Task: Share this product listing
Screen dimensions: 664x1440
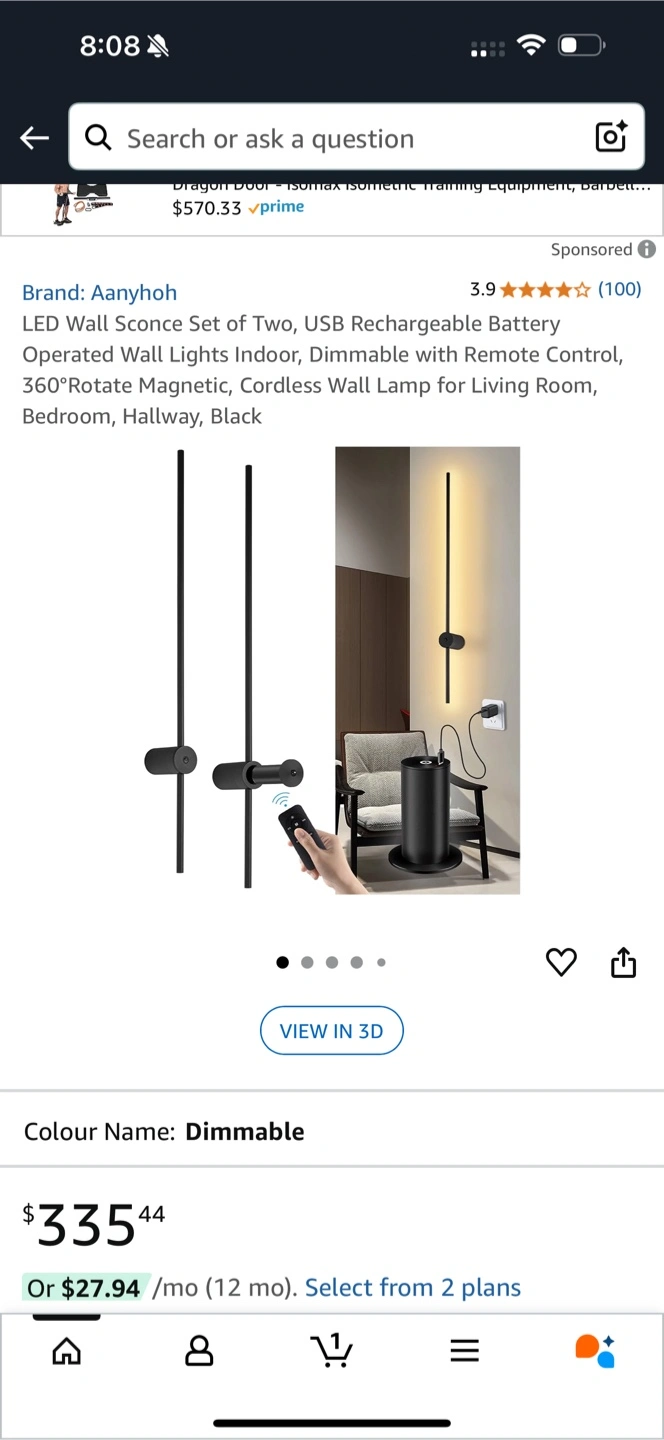Action: tap(623, 962)
